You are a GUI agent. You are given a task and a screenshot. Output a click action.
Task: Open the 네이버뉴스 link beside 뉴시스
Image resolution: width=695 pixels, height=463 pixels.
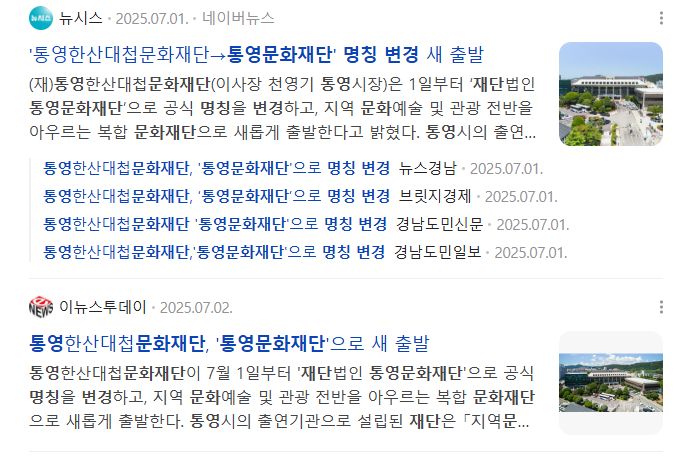pyautogui.click(x=239, y=19)
